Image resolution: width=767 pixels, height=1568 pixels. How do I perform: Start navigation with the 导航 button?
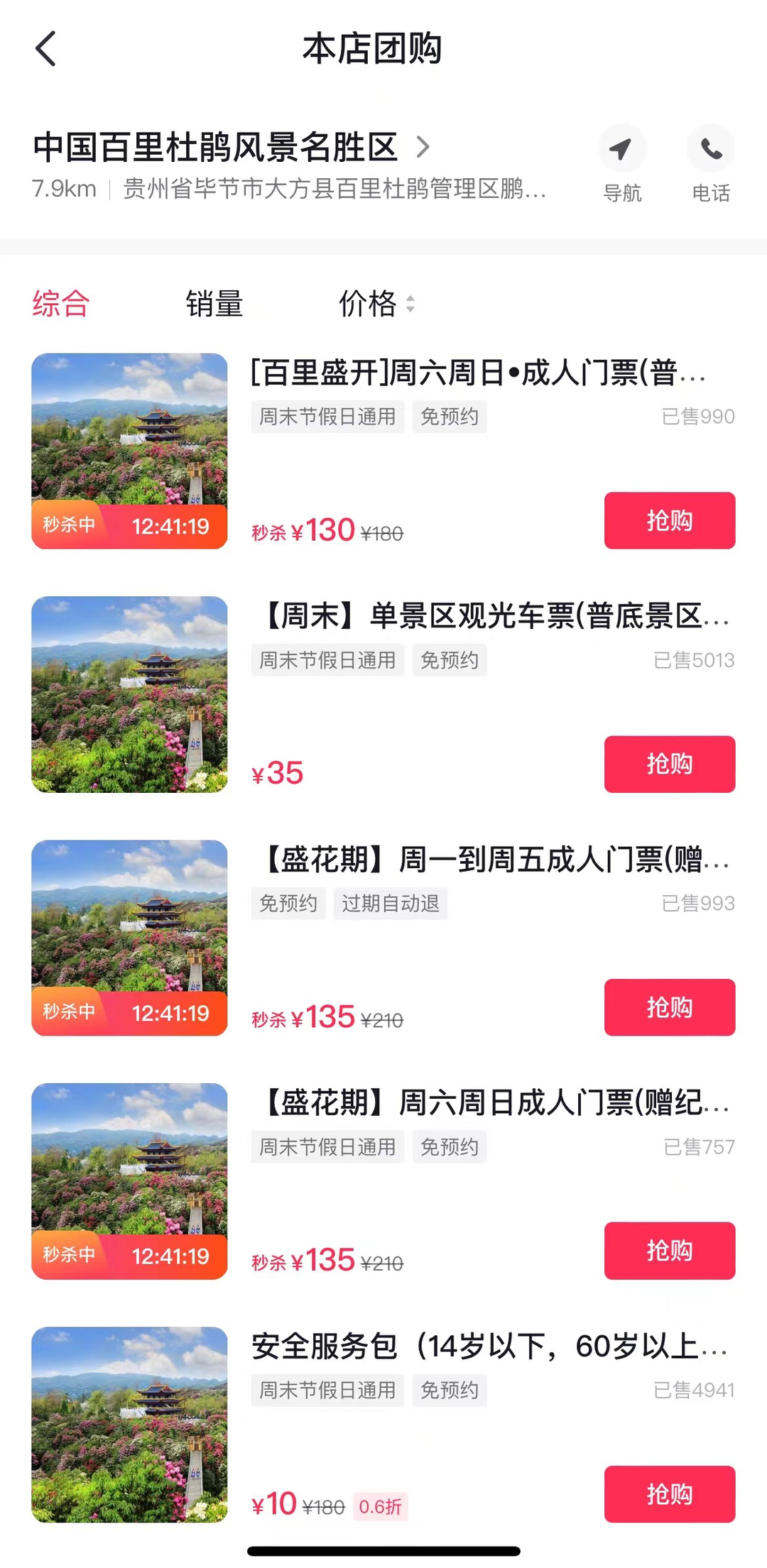(x=621, y=163)
